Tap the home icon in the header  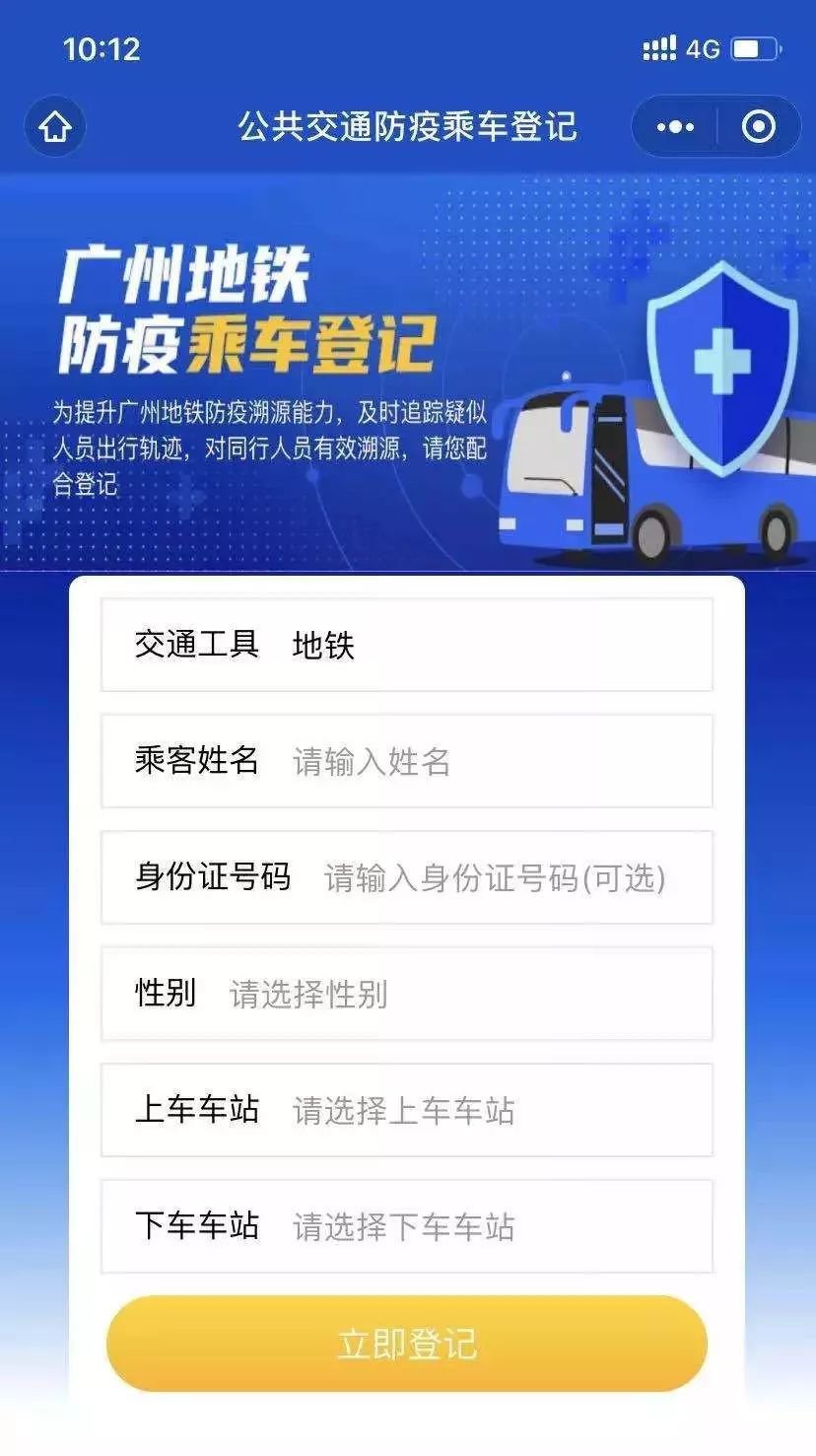(55, 127)
